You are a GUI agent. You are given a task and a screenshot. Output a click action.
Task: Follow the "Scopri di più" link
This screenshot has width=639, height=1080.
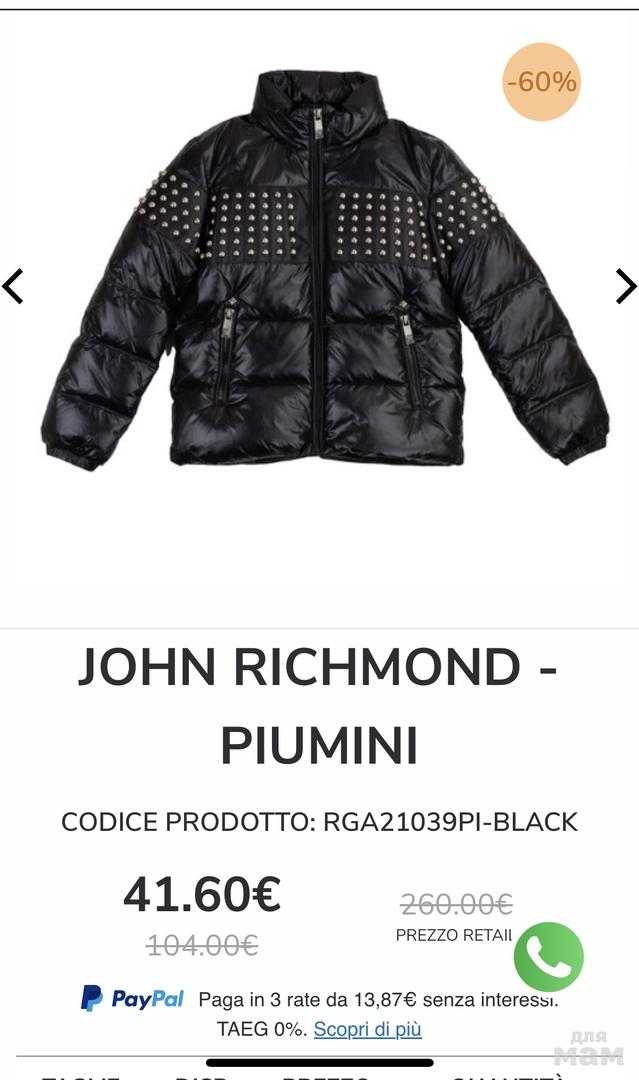(367, 1029)
